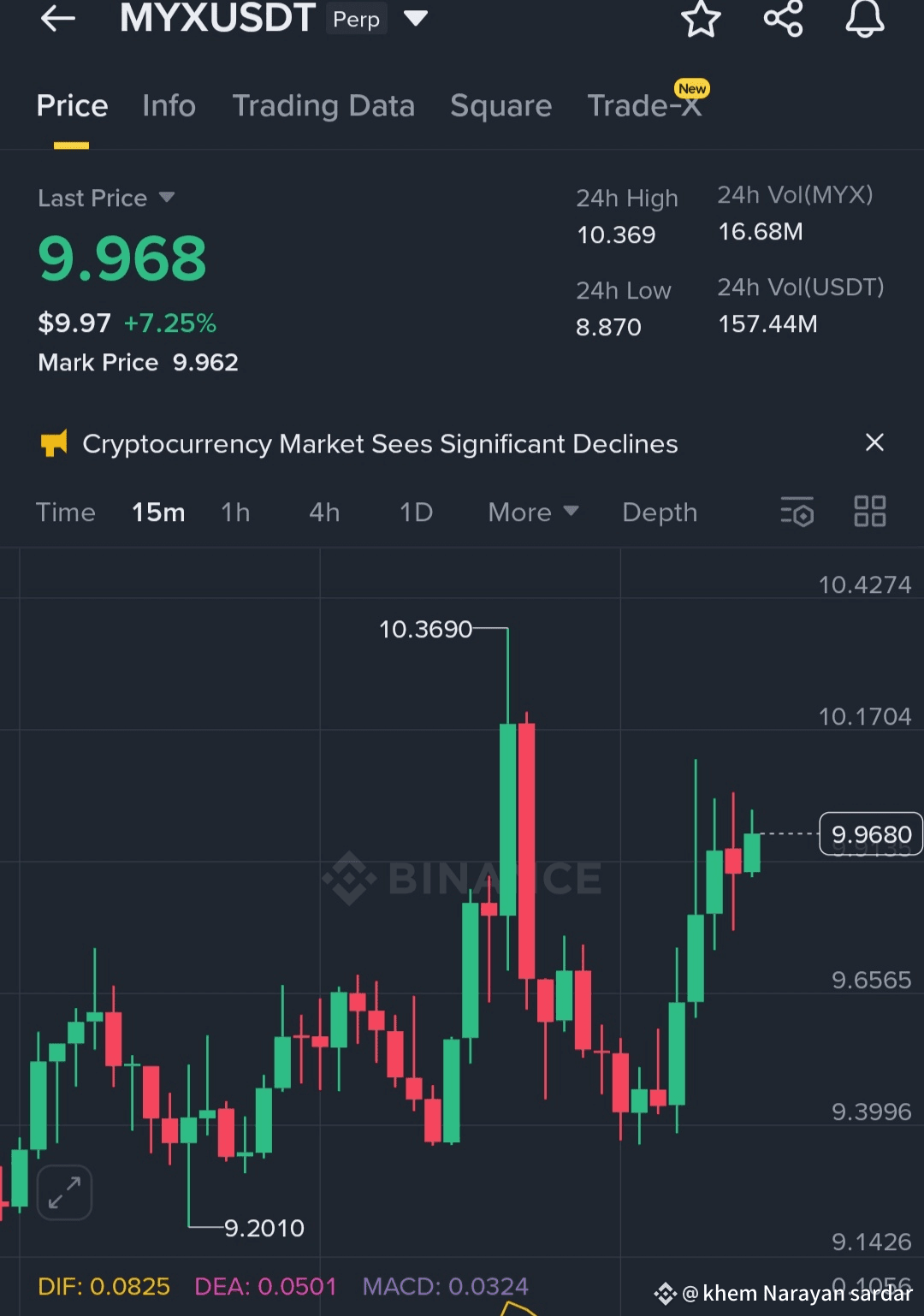Switch chart interval to 4h

pyautogui.click(x=324, y=513)
